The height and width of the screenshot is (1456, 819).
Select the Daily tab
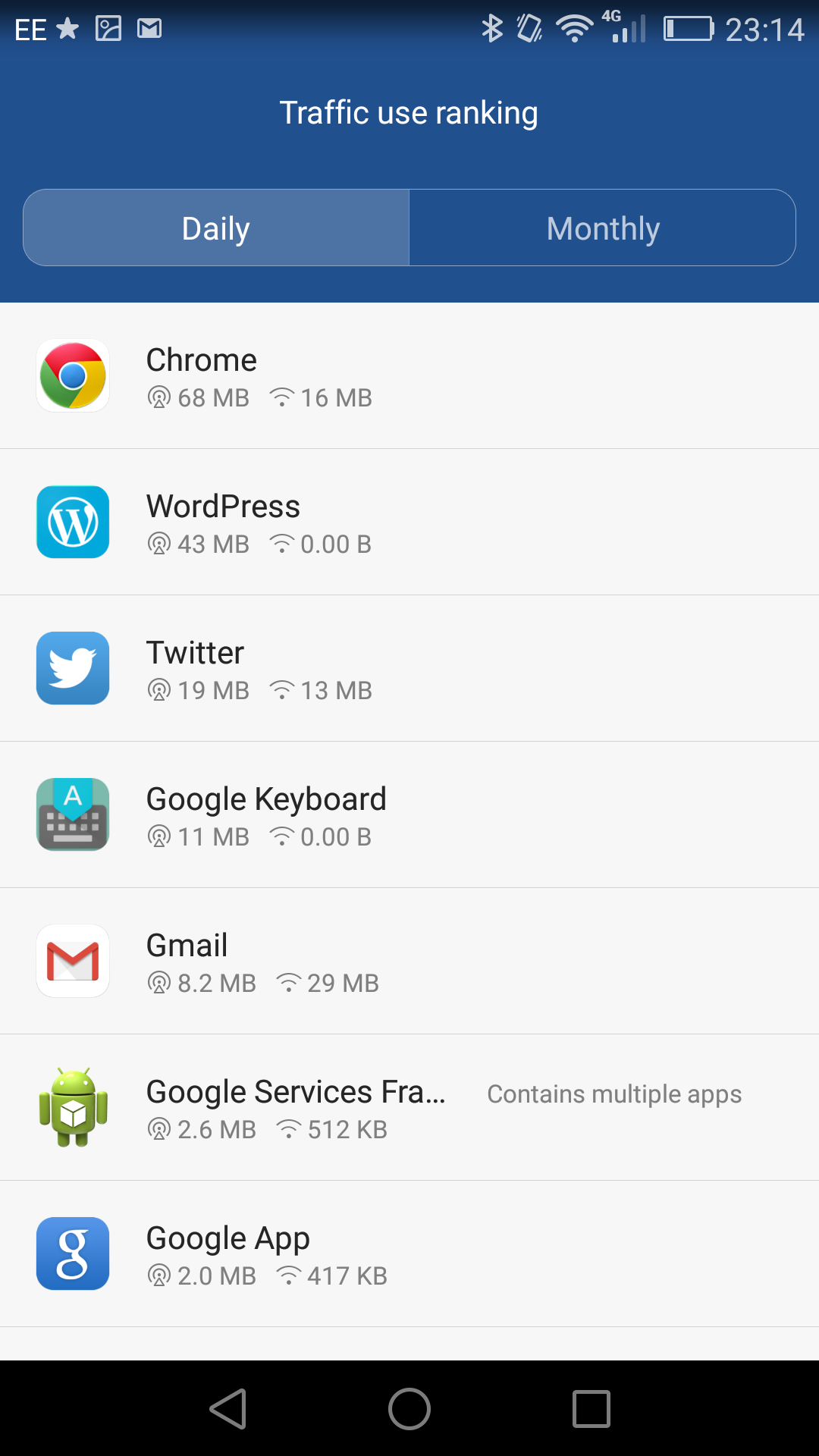pos(216,227)
